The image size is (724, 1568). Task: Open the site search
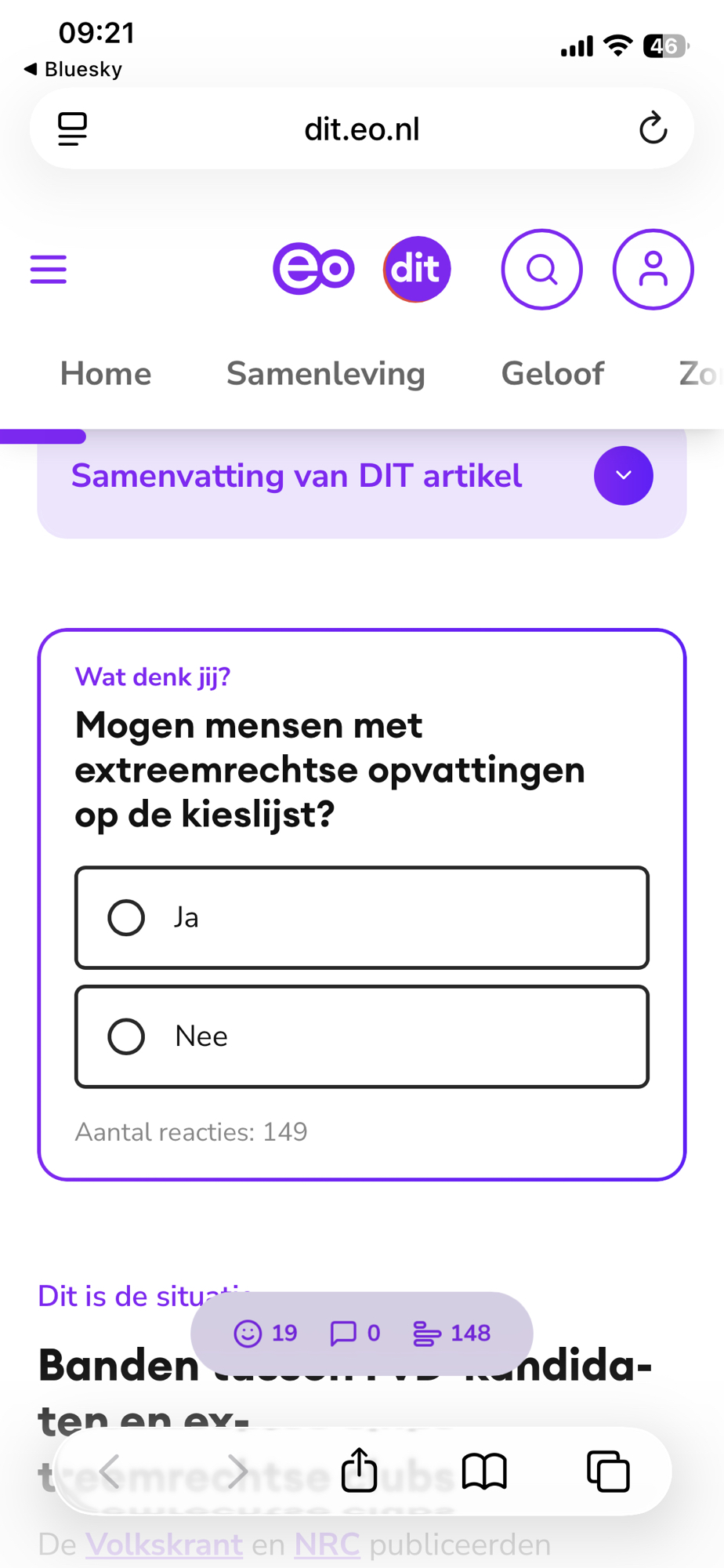[x=541, y=269]
